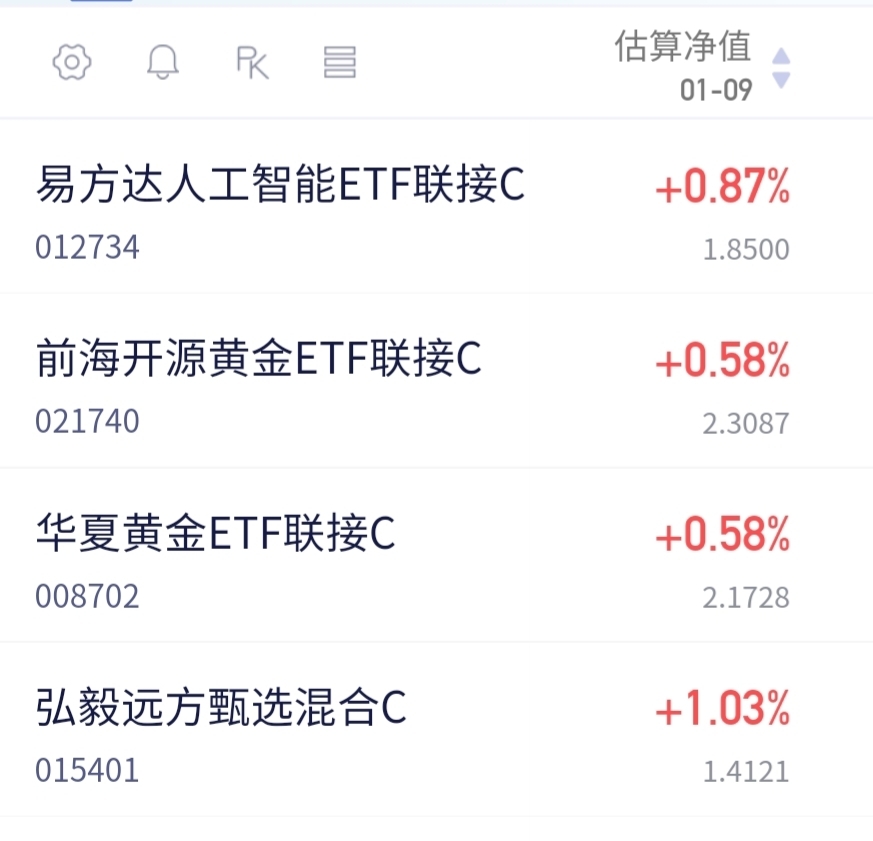The image size is (873, 841).
Task: Open the alerts bell icon
Action: coord(162,63)
